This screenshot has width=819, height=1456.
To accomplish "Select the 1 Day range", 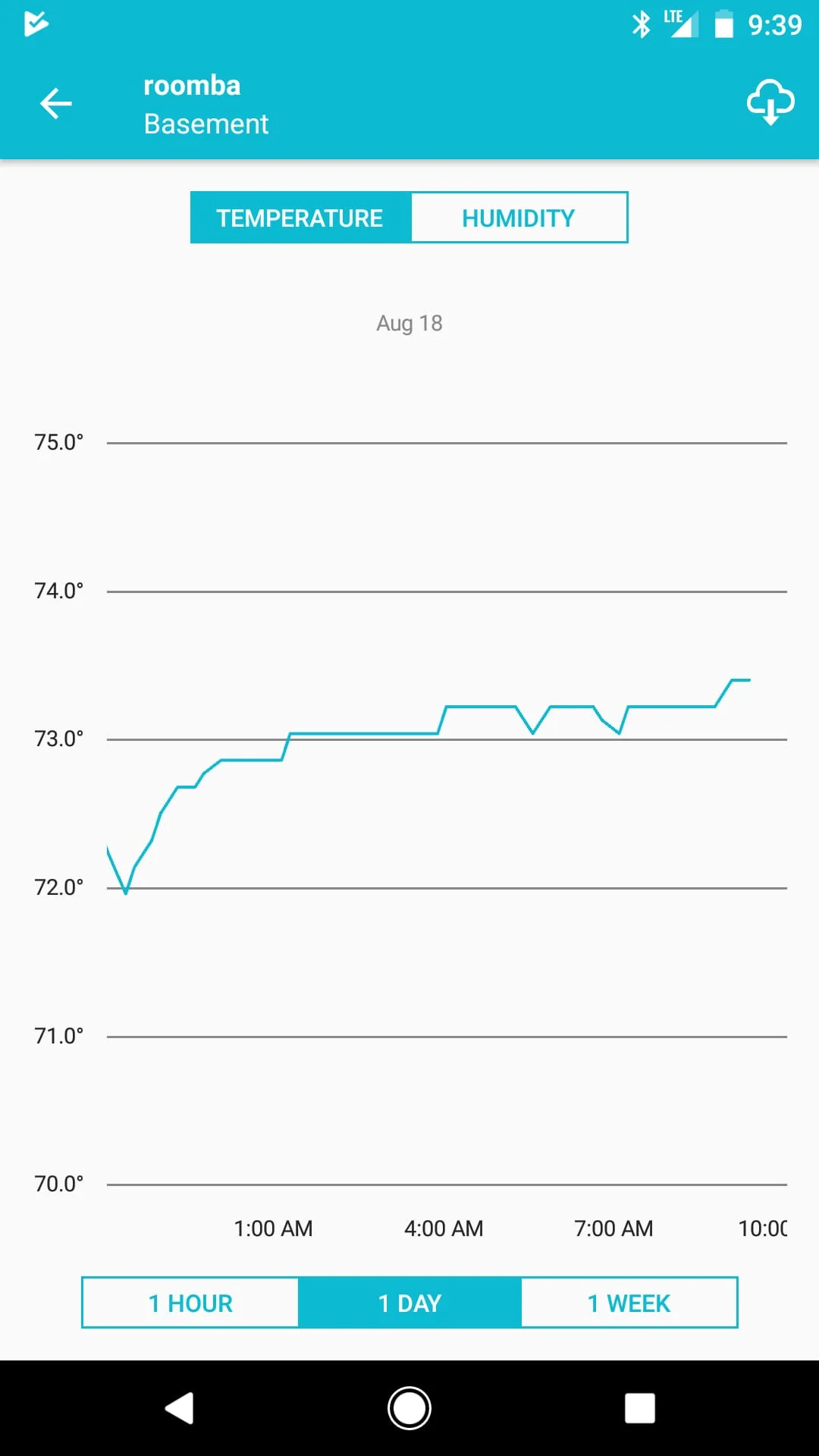I will click(409, 1303).
